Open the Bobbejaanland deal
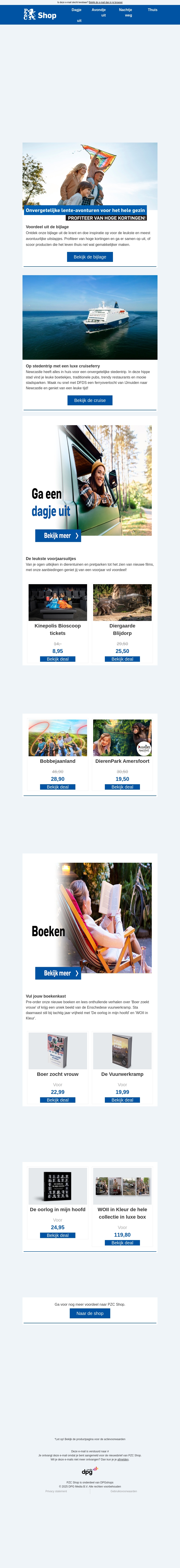180x1568 pixels. click(x=58, y=786)
